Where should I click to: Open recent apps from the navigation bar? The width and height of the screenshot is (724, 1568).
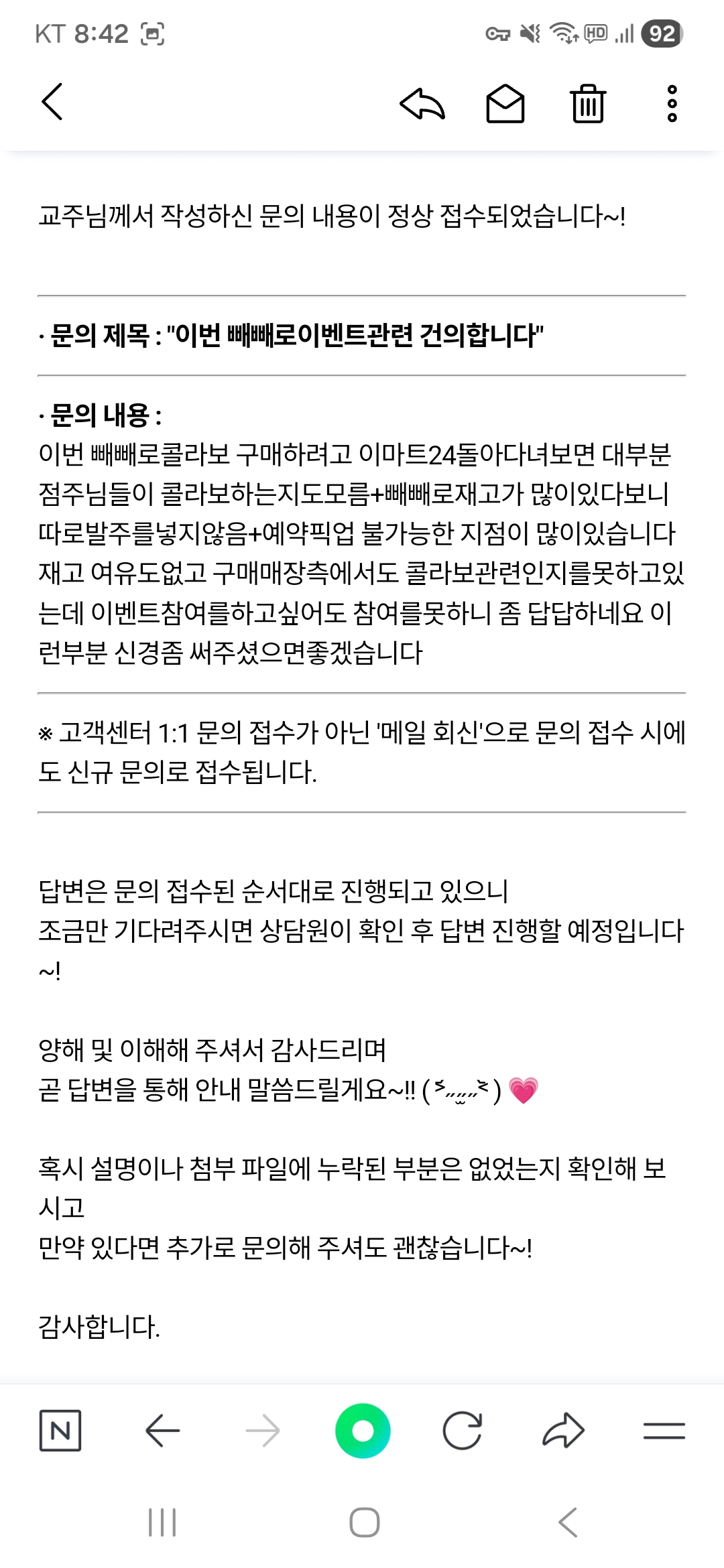tap(162, 1522)
